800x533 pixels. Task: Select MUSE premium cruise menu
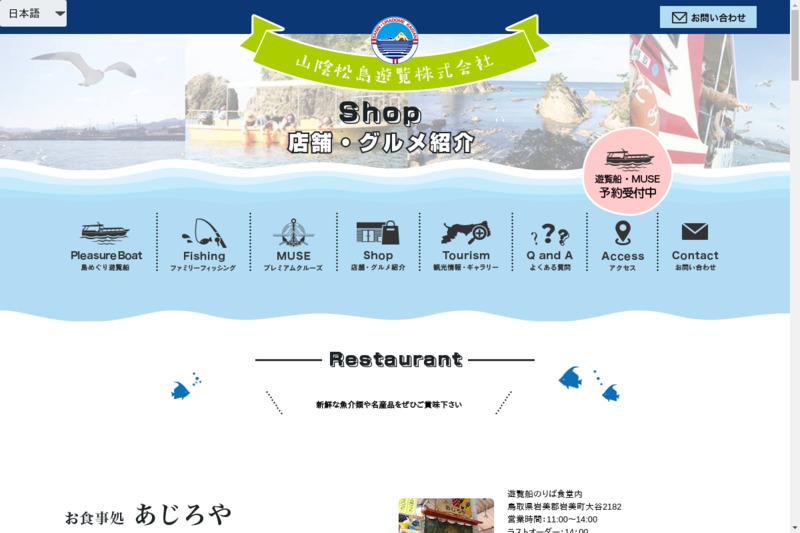(293, 245)
